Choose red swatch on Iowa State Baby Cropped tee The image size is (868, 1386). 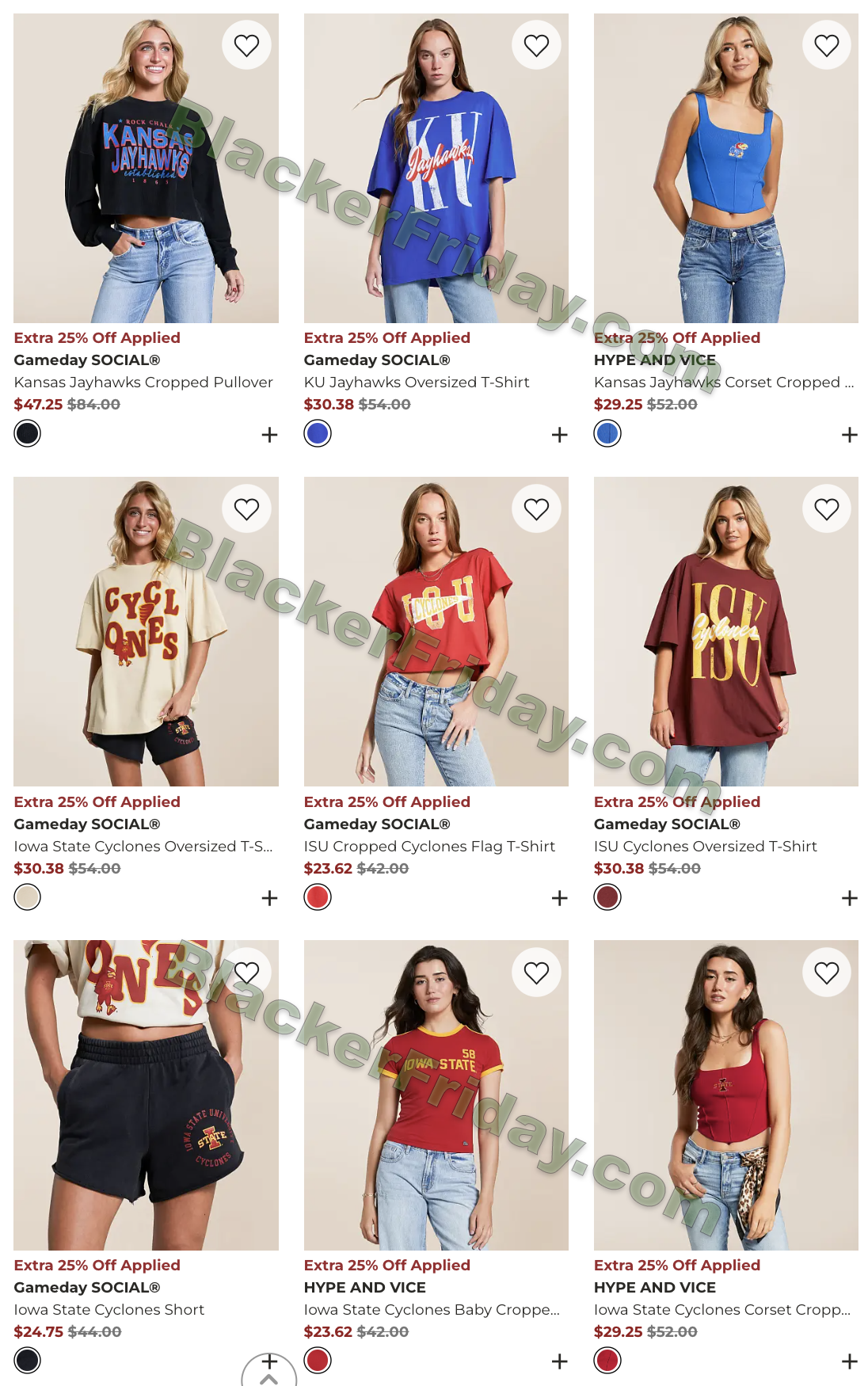[318, 1361]
